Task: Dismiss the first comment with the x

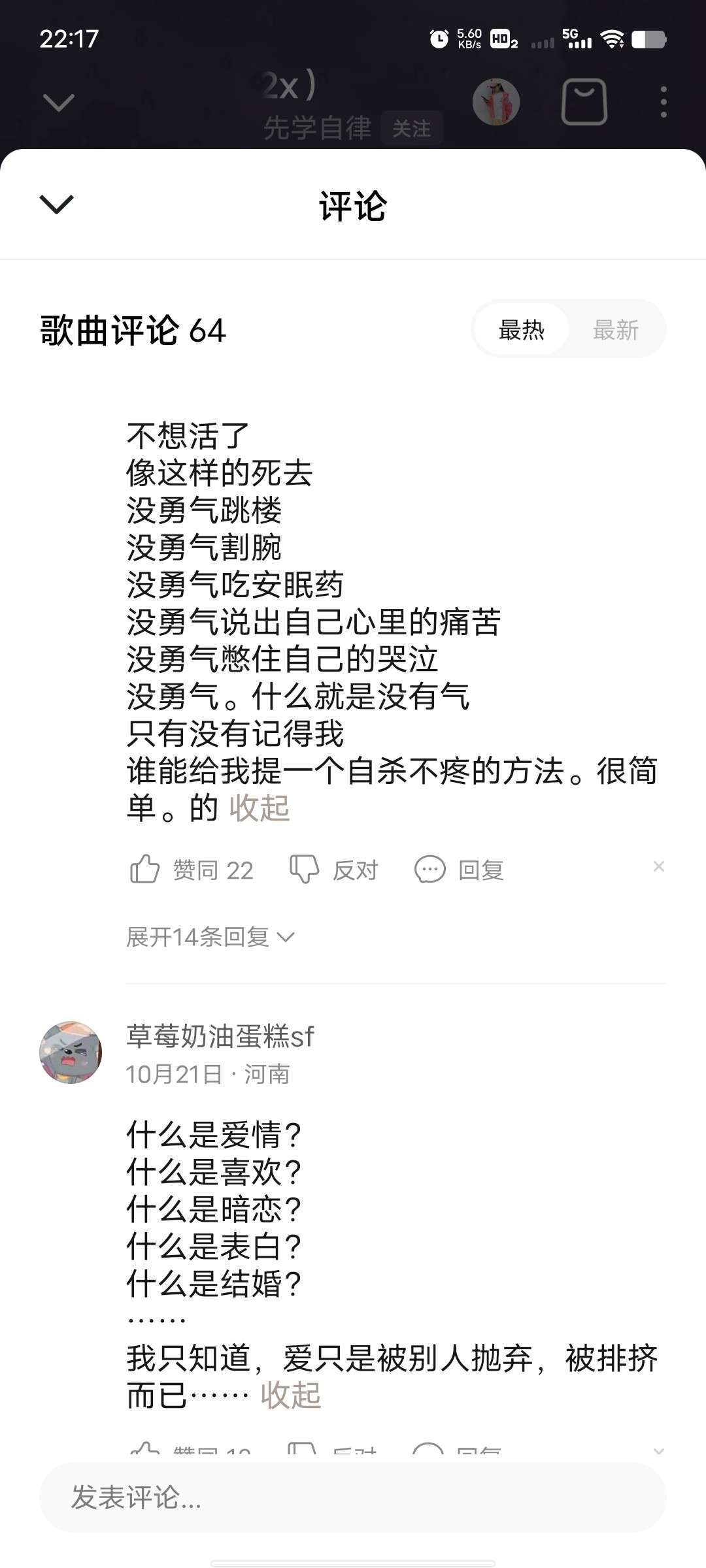Action: tap(658, 866)
